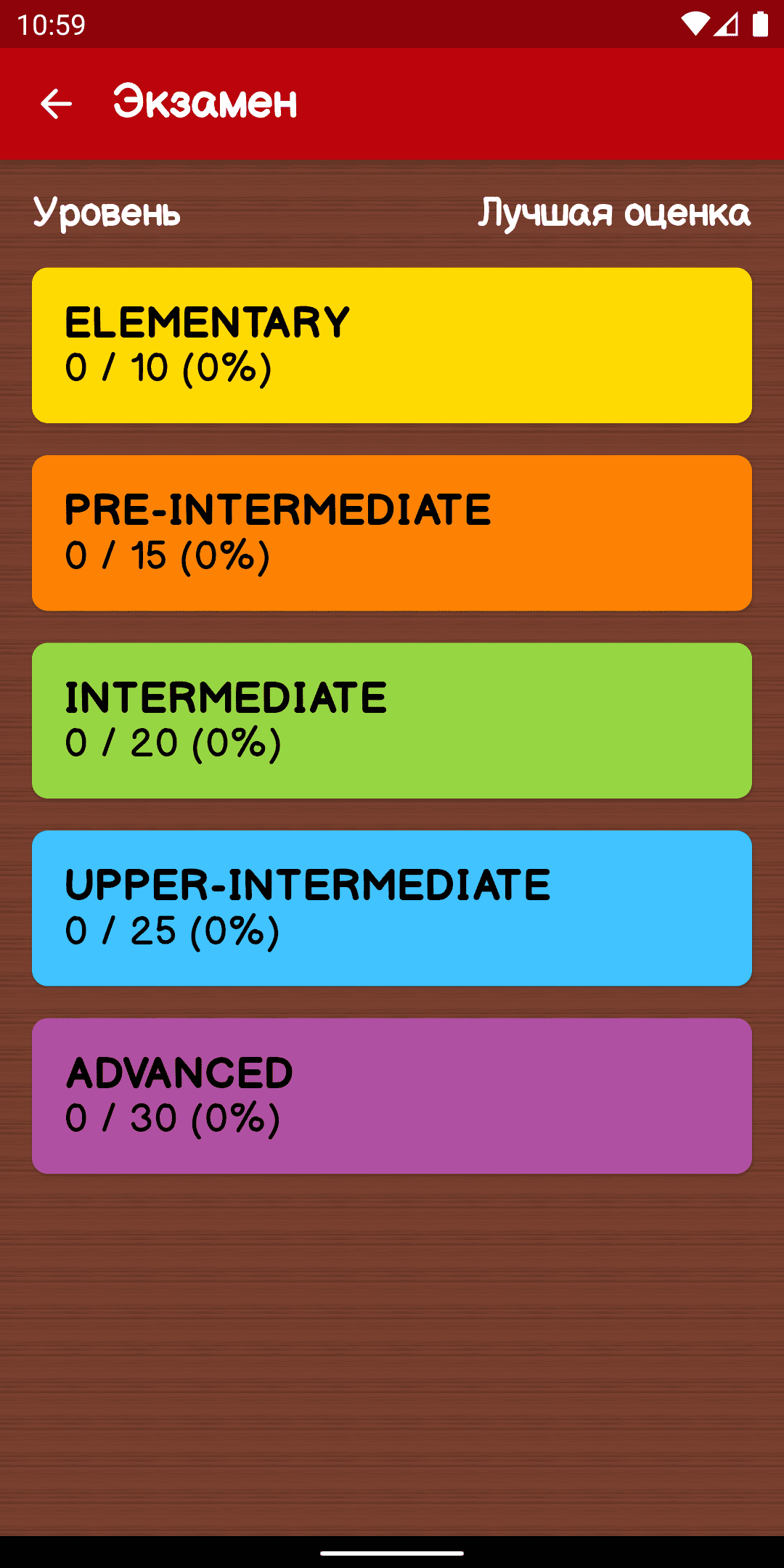Open the ADVANCED exam level
Viewport: 784px width, 1568px height.
tap(392, 1095)
